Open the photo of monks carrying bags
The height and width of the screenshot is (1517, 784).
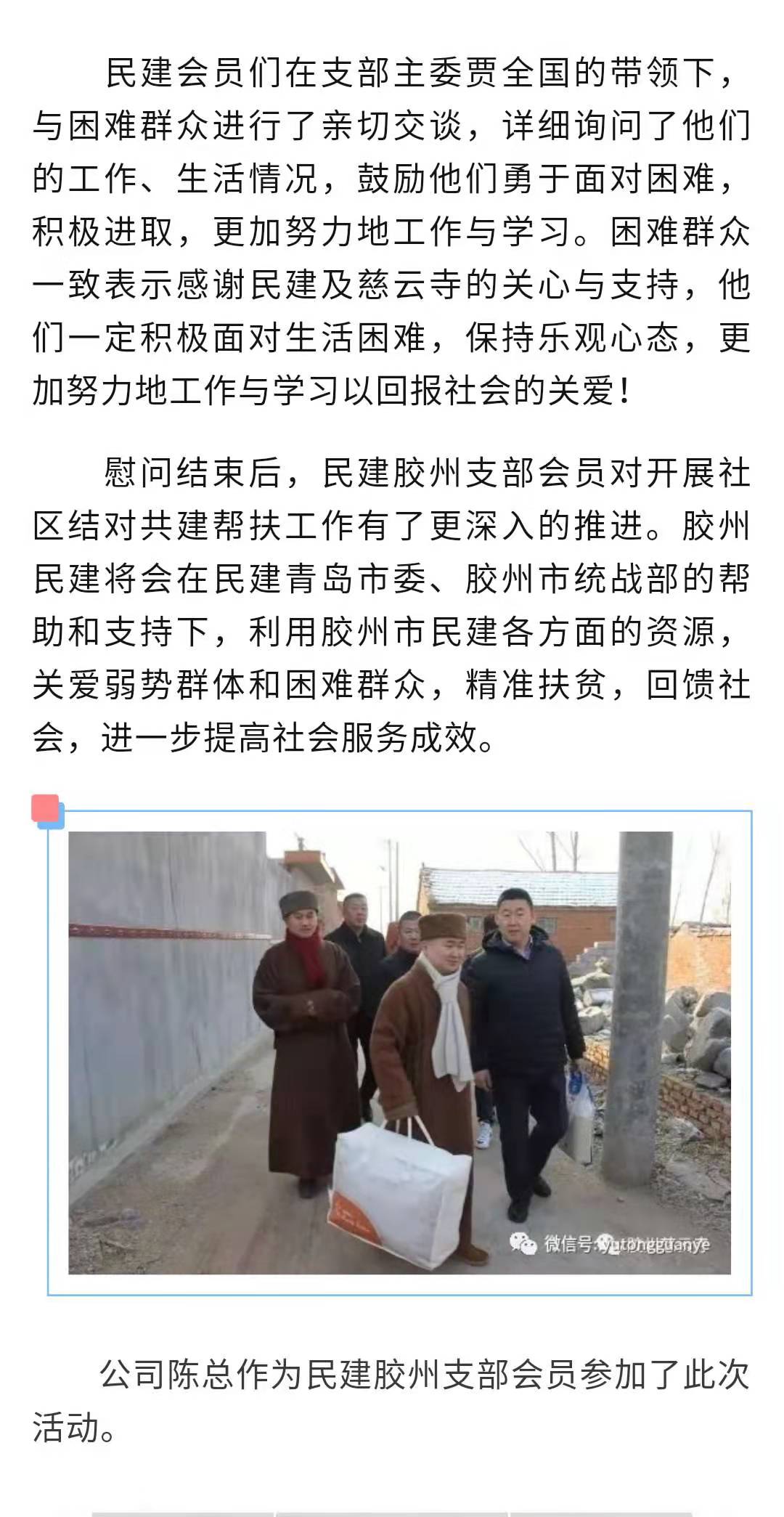pos(399,1052)
